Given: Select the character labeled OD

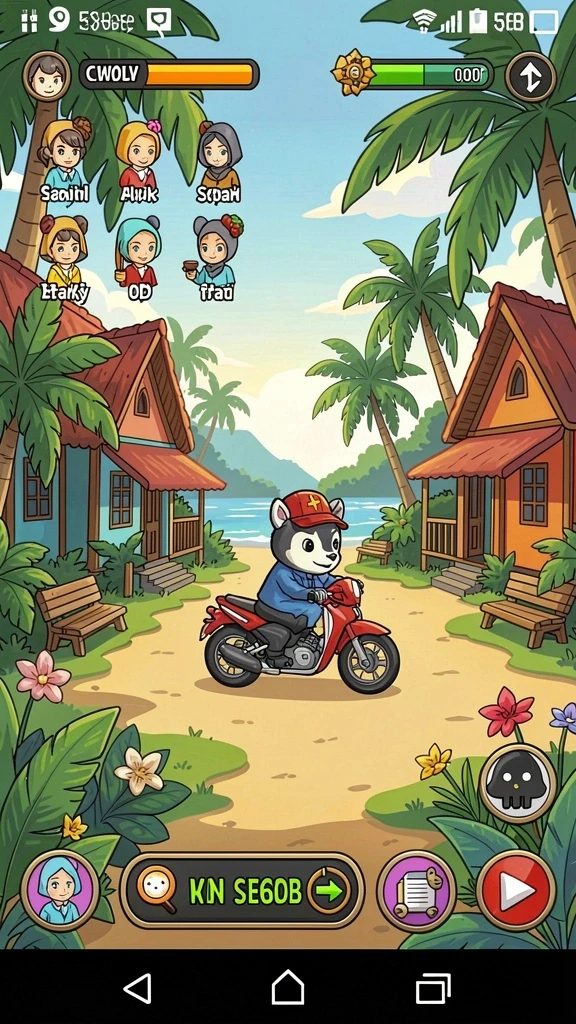Looking at the screenshot, I should coord(138,259).
